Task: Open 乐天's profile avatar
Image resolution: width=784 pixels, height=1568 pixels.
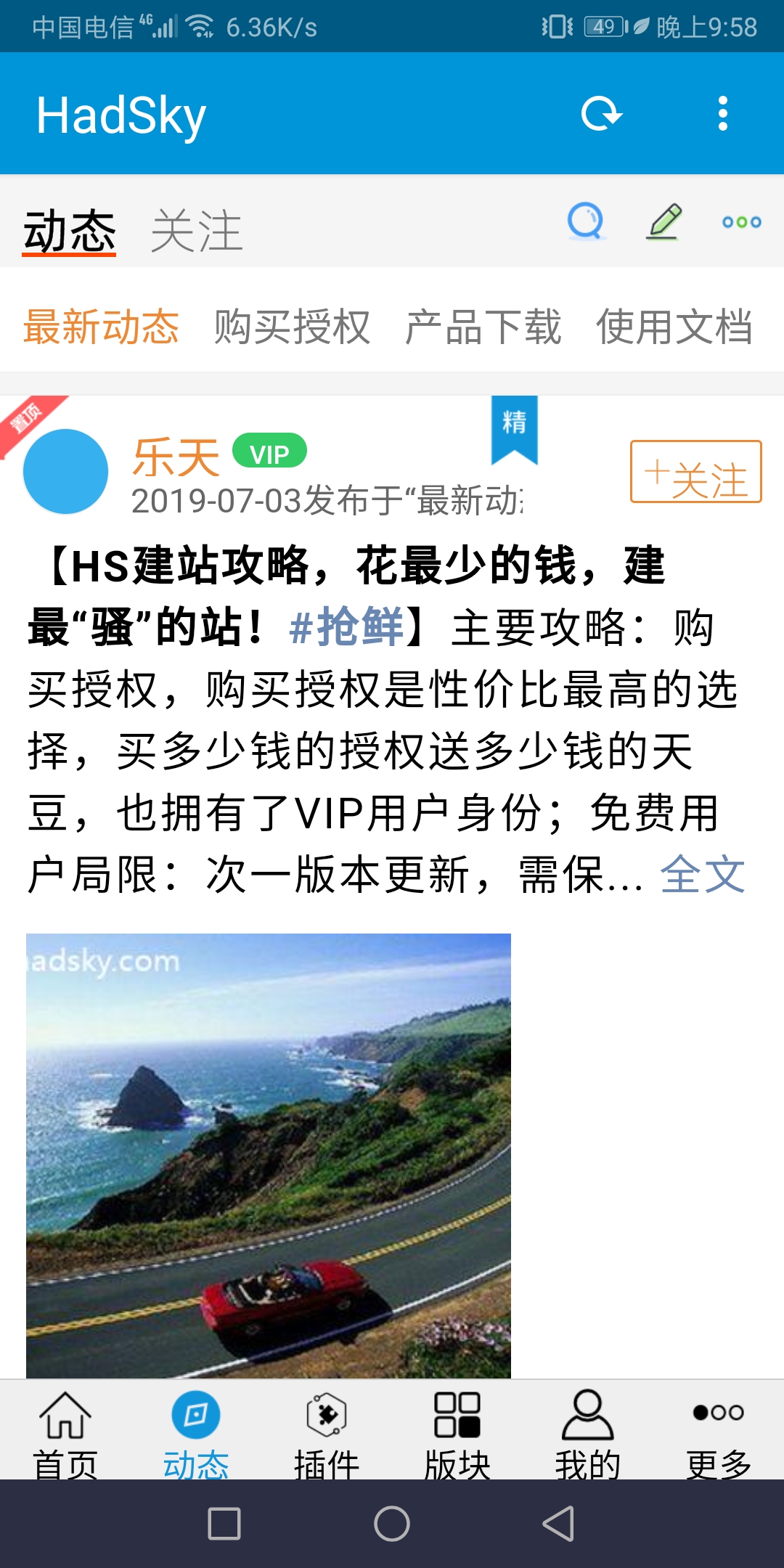Action: tap(66, 472)
